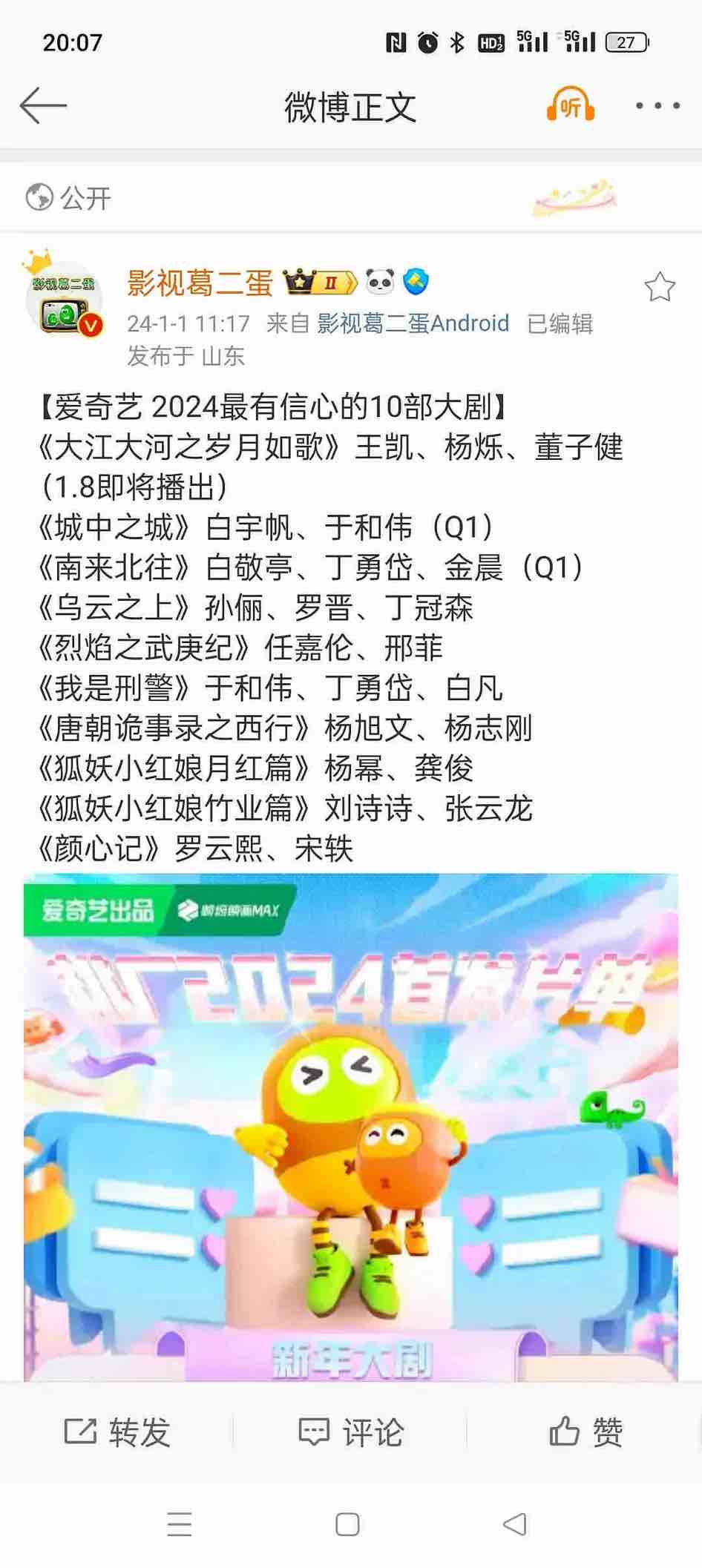Tap the orange headphone listen icon
Viewport: 702px width, 1568px height.
tap(570, 105)
